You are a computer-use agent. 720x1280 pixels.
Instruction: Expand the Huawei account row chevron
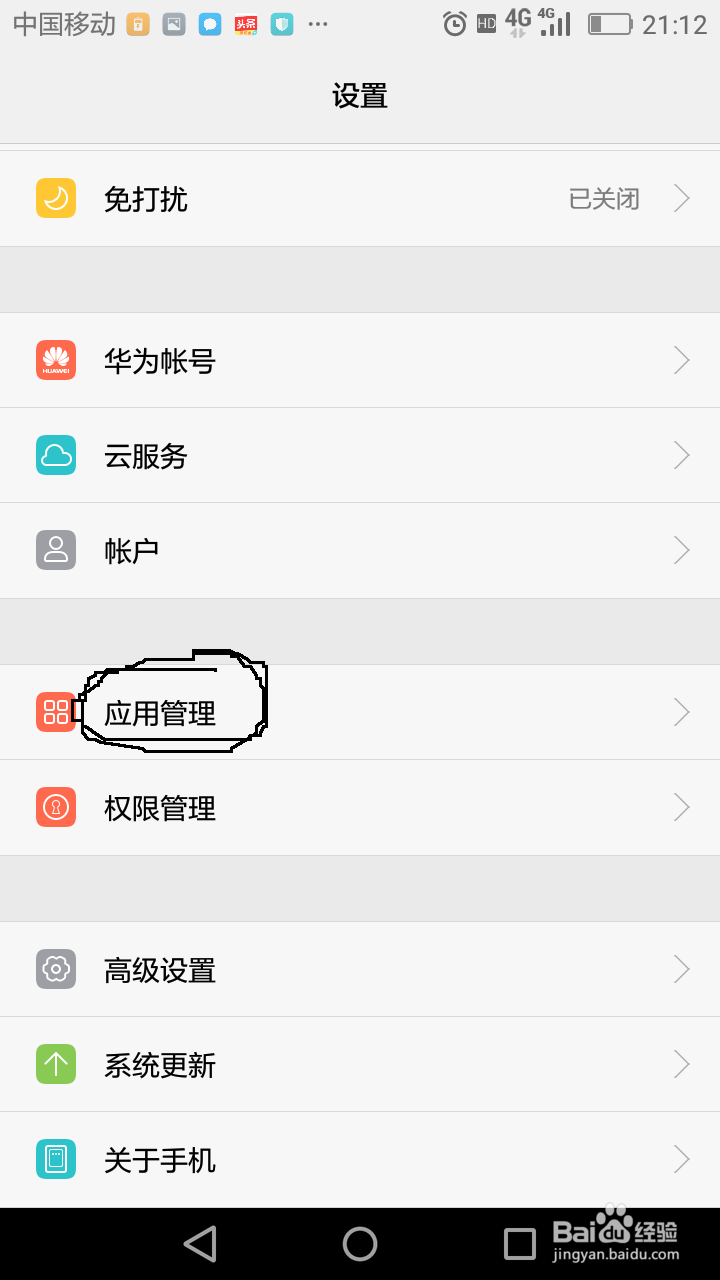[681, 360]
